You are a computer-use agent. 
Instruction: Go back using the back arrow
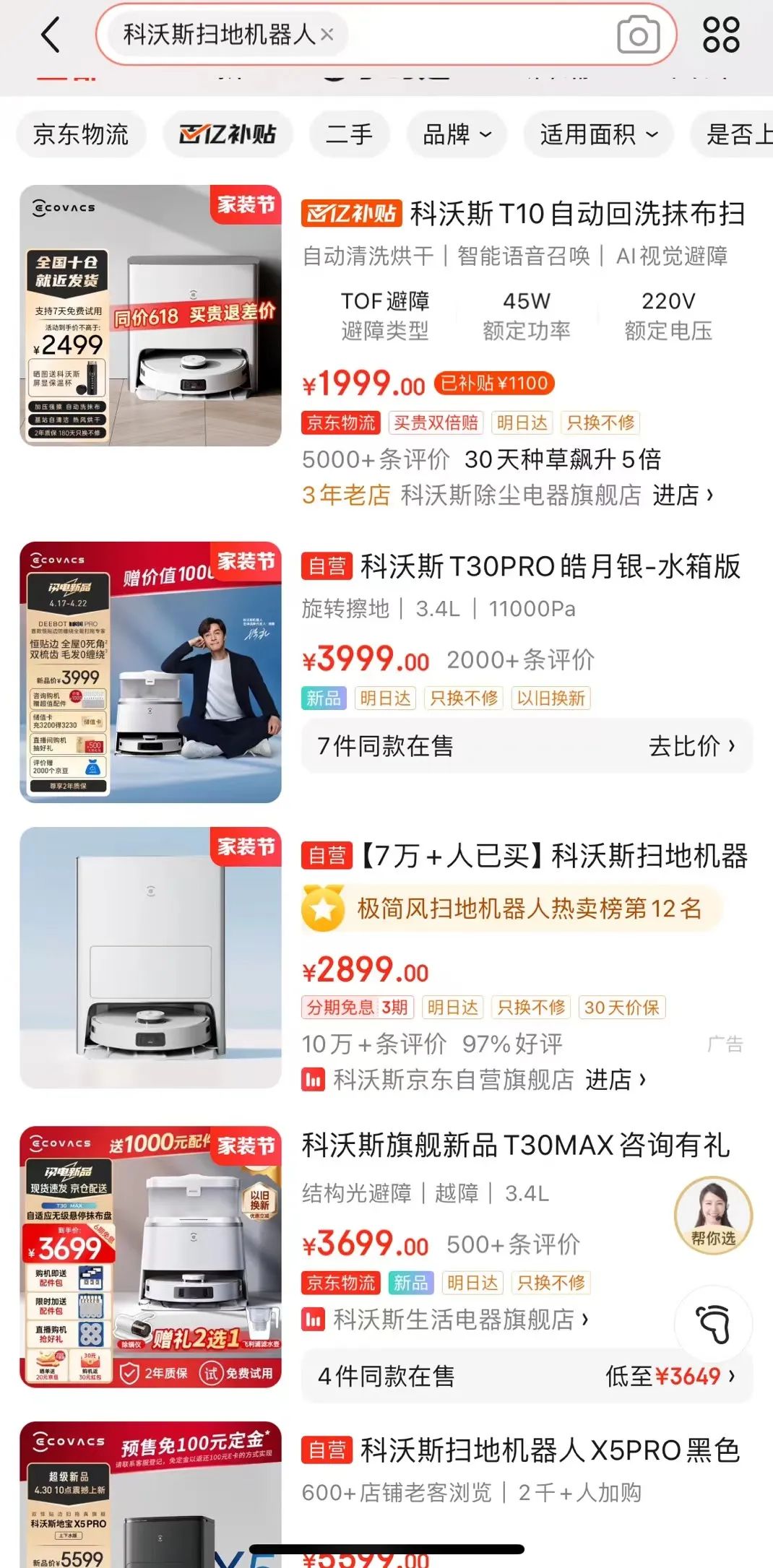(x=51, y=35)
